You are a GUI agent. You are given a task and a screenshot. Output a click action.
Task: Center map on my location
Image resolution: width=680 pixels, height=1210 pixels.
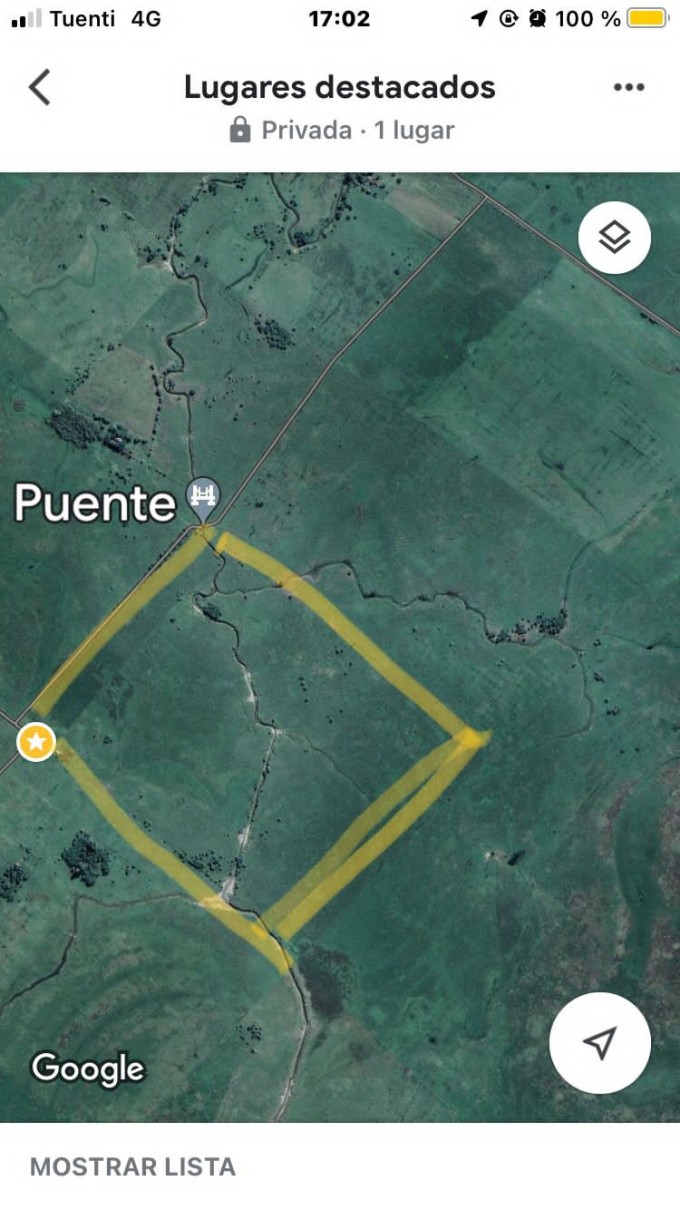pos(600,1043)
